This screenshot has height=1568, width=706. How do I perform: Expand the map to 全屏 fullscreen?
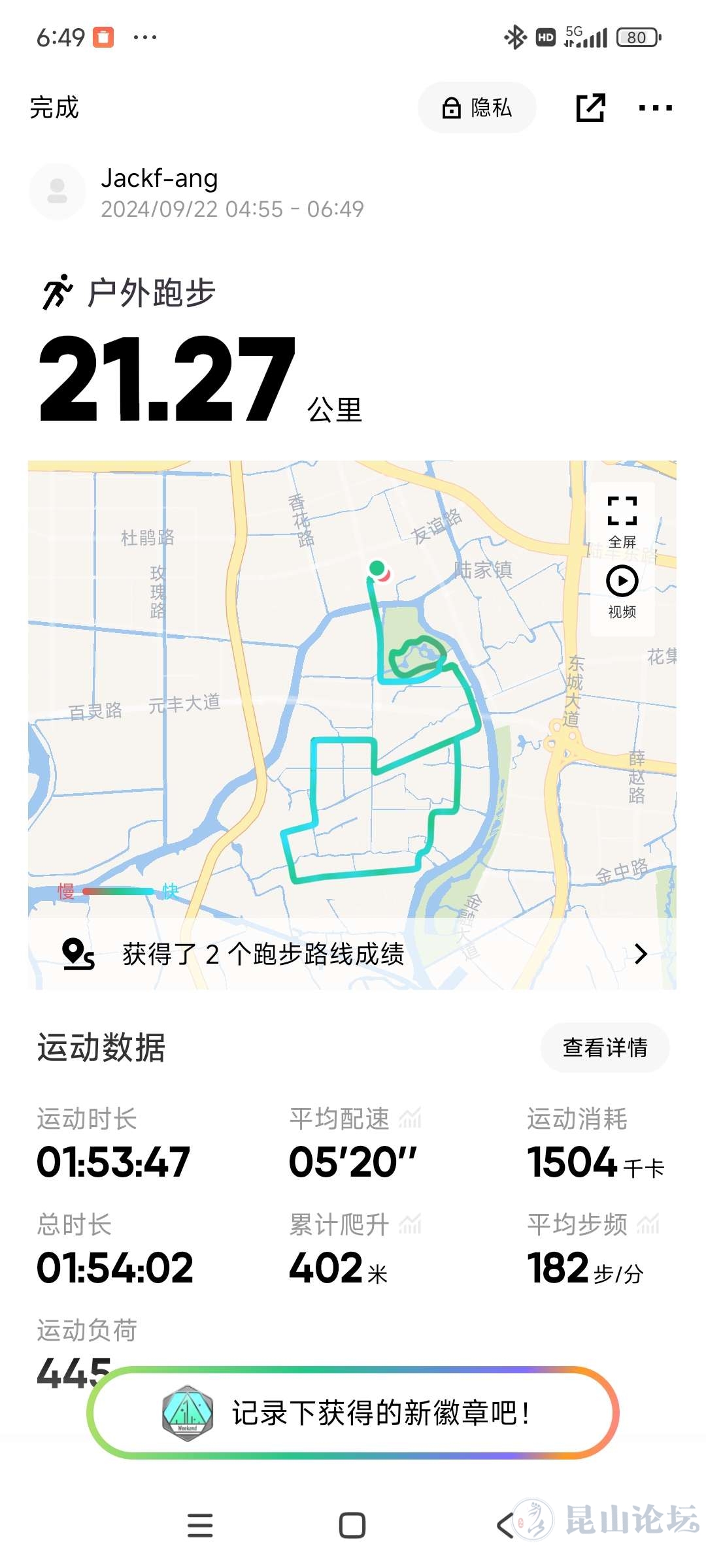tap(622, 521)
